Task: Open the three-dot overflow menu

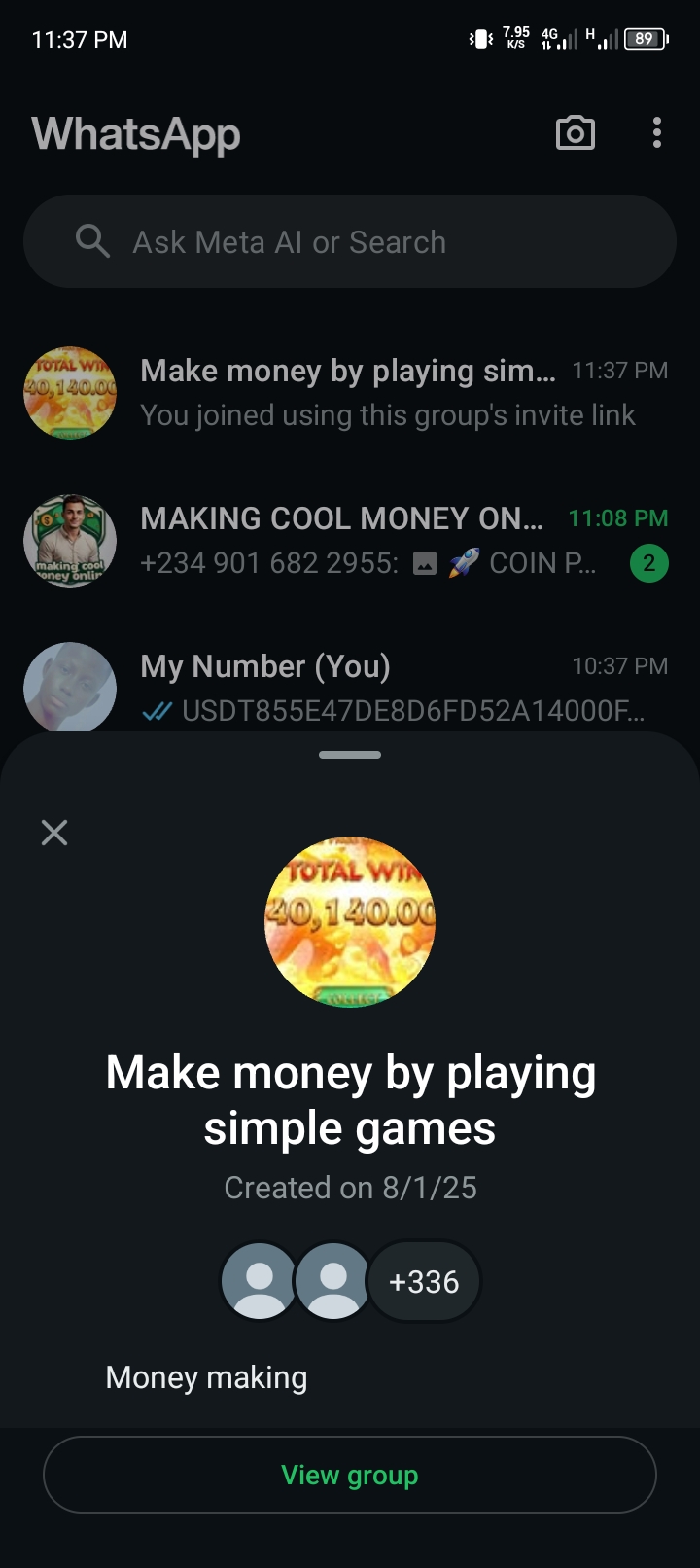Action: [657, 133]
